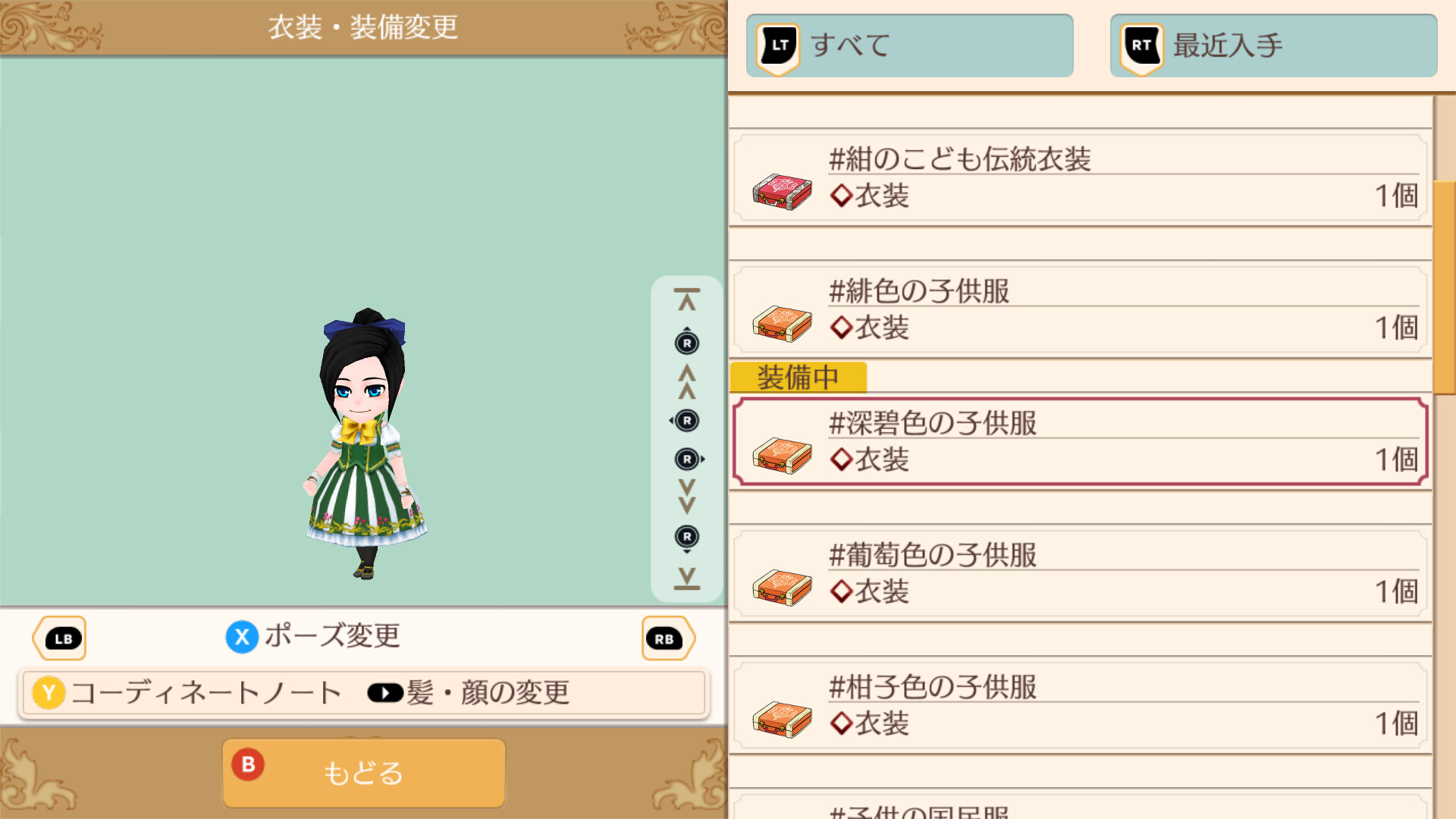Tap the RB button
The height and width of the screenshot is (819, 1456).
667,639
